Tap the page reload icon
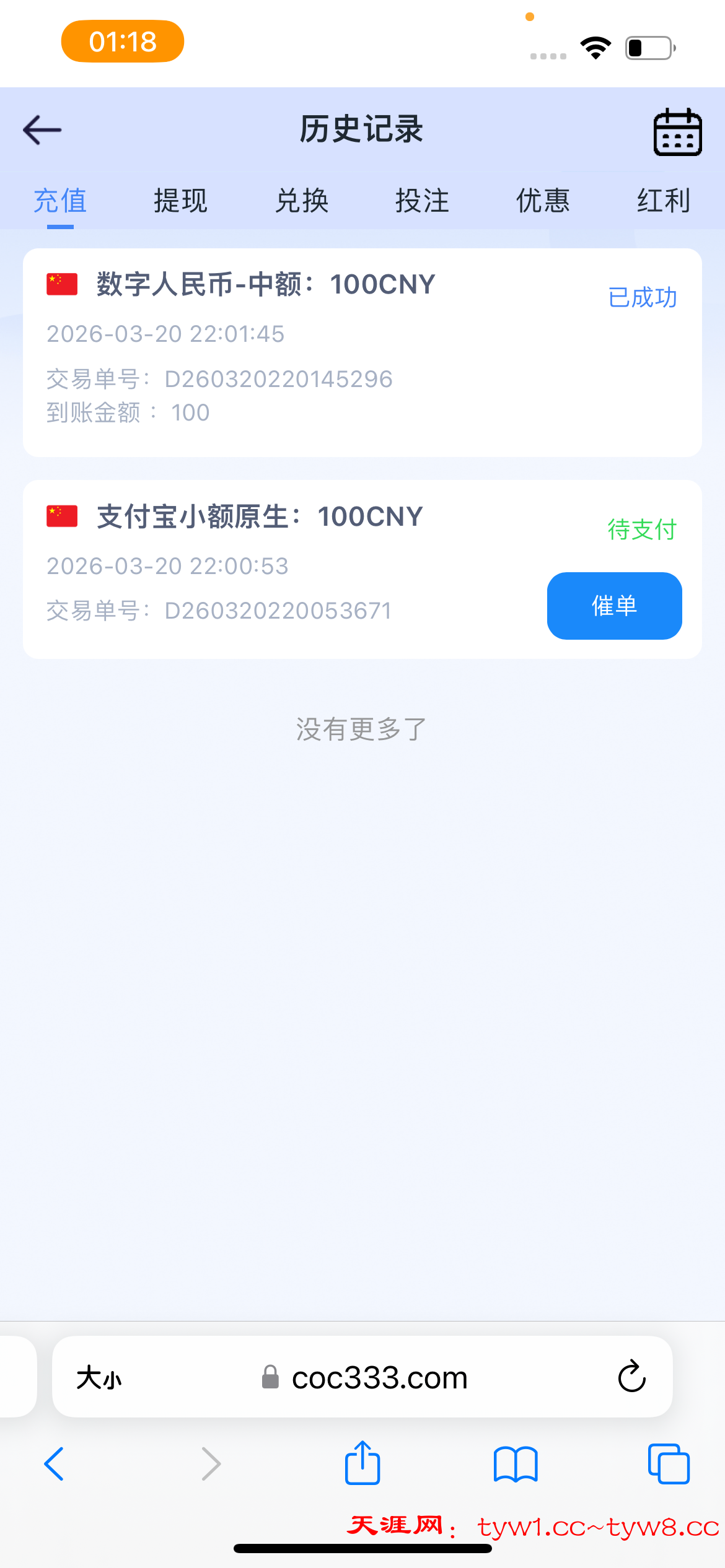 [x=630, y=1376]
